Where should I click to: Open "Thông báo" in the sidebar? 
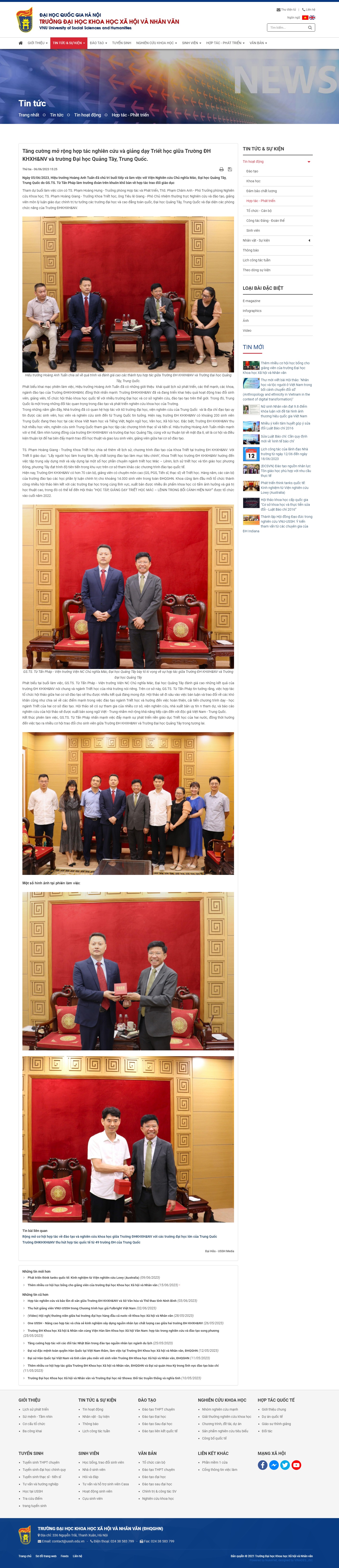coord(251,250)
